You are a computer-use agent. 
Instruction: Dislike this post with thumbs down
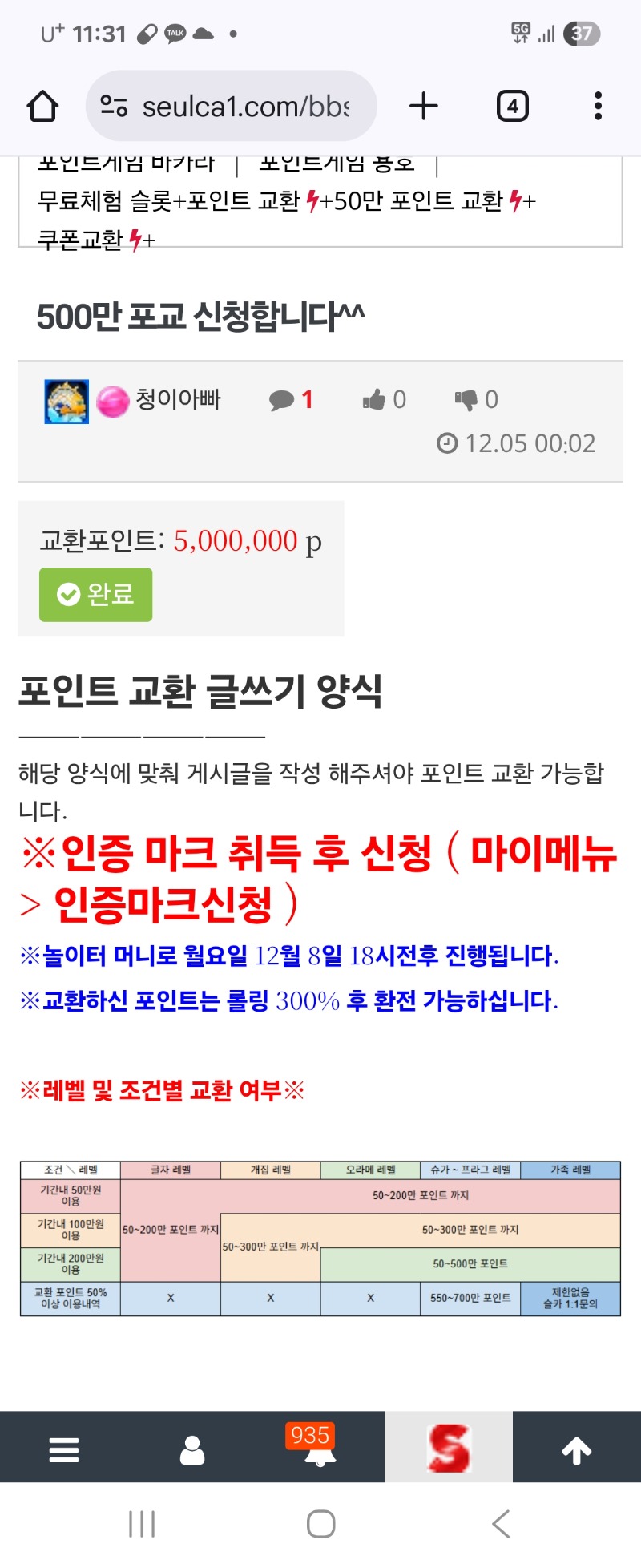(476, 399)
